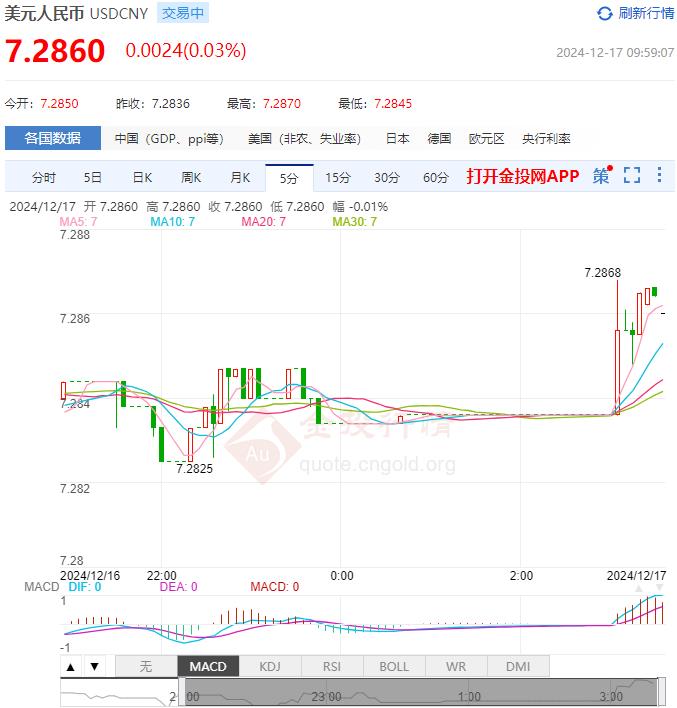Select the 月K chart period
677x708 pixels.
(x=240, y=178)
